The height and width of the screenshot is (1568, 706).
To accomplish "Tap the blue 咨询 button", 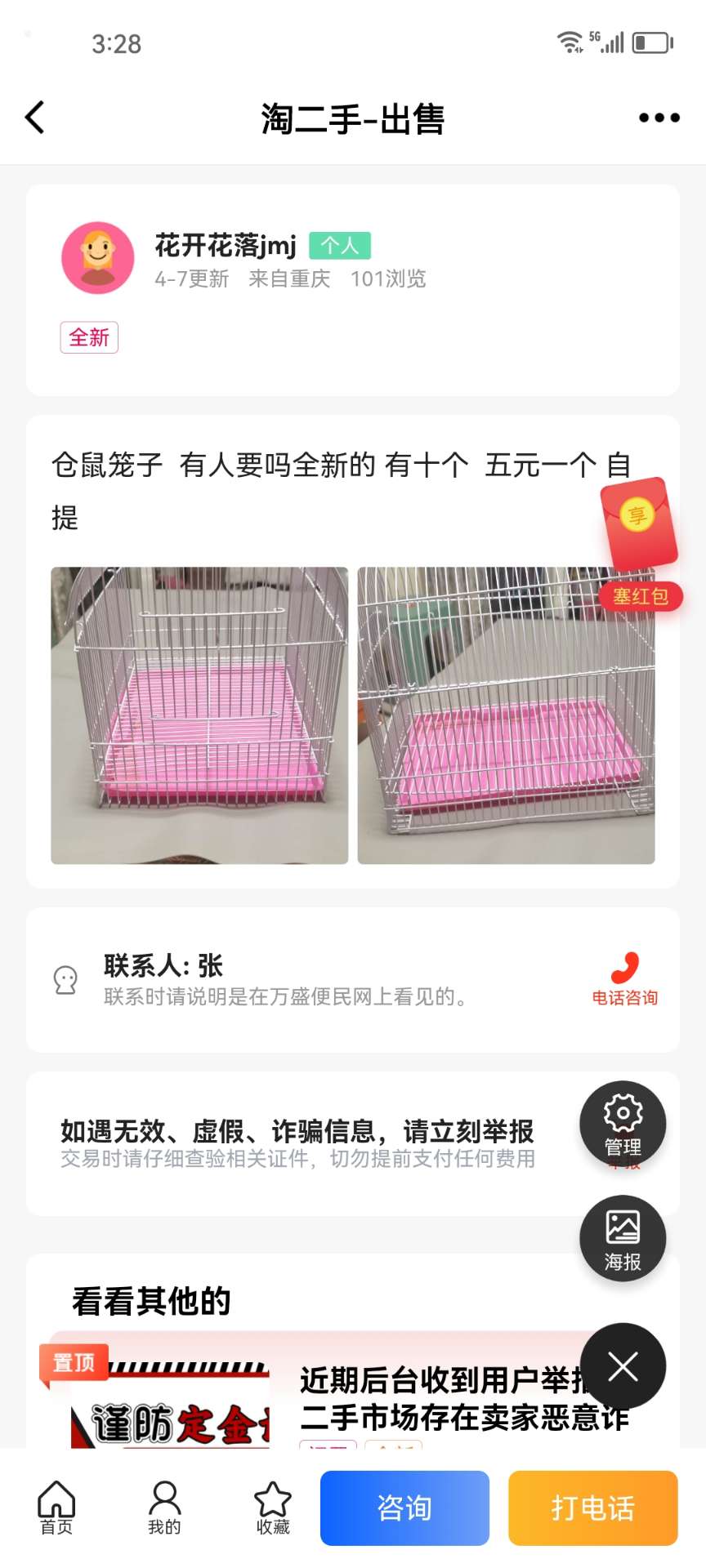I will tap(404, 1508).
